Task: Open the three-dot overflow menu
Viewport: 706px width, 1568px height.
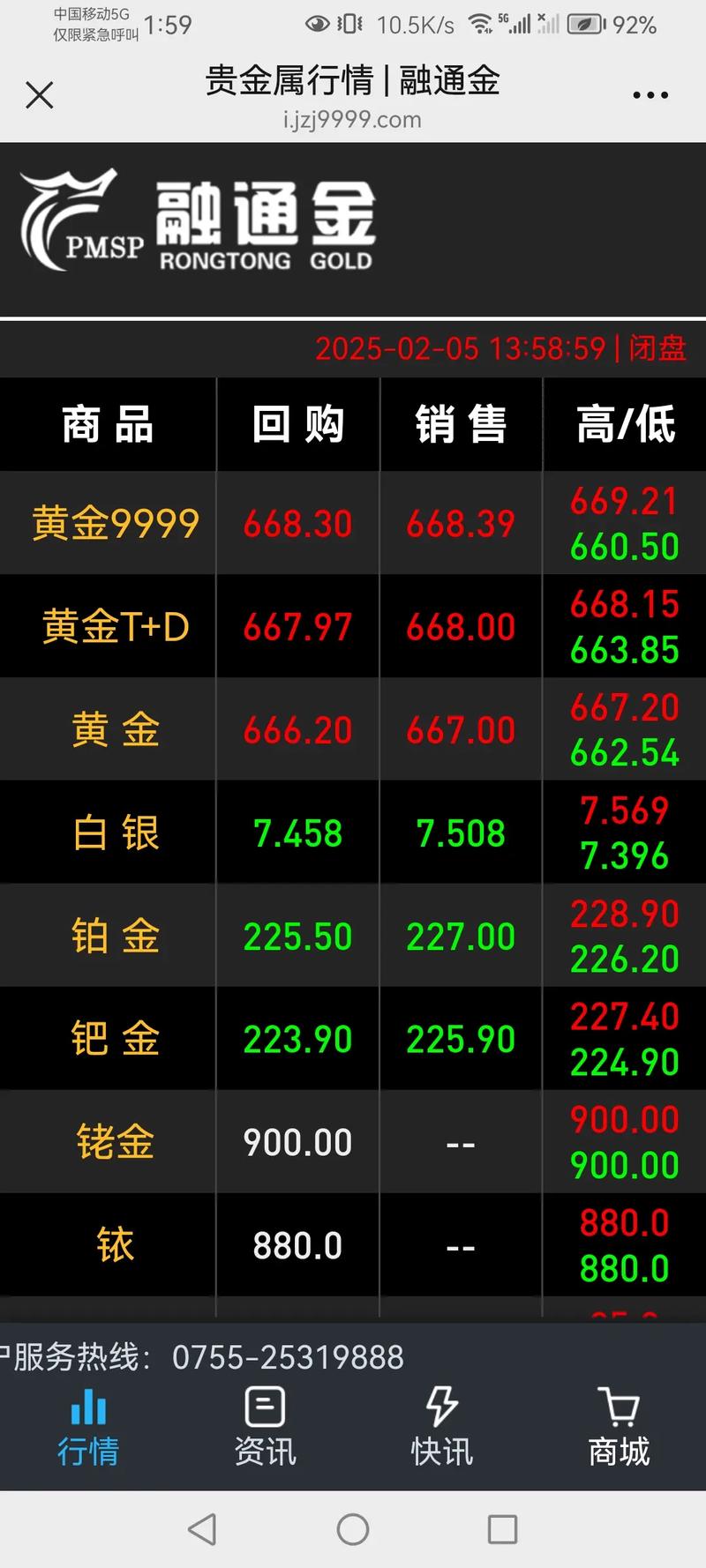Action: (x=650, y=95)
